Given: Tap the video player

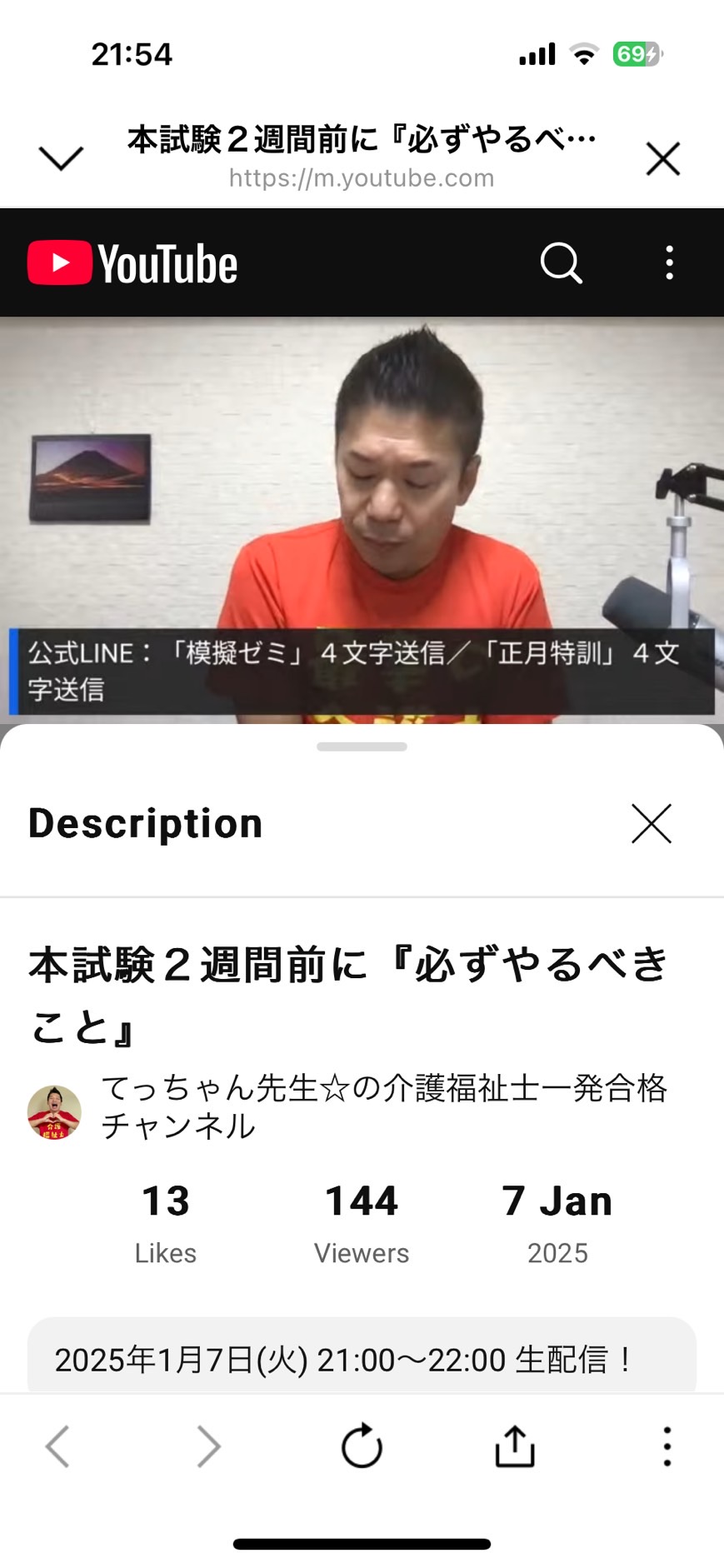Looking at the screenshot, I should (362, 520).
